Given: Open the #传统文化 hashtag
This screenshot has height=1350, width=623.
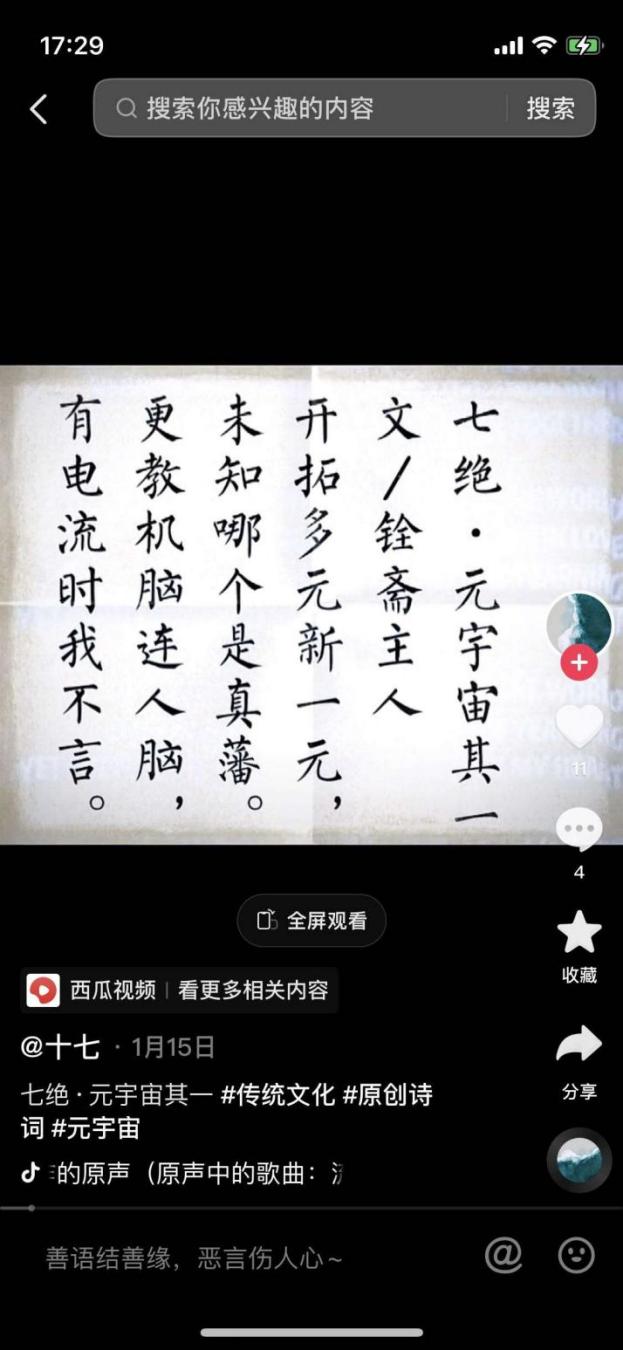Looking at the screenshot, I should 278,1094.
